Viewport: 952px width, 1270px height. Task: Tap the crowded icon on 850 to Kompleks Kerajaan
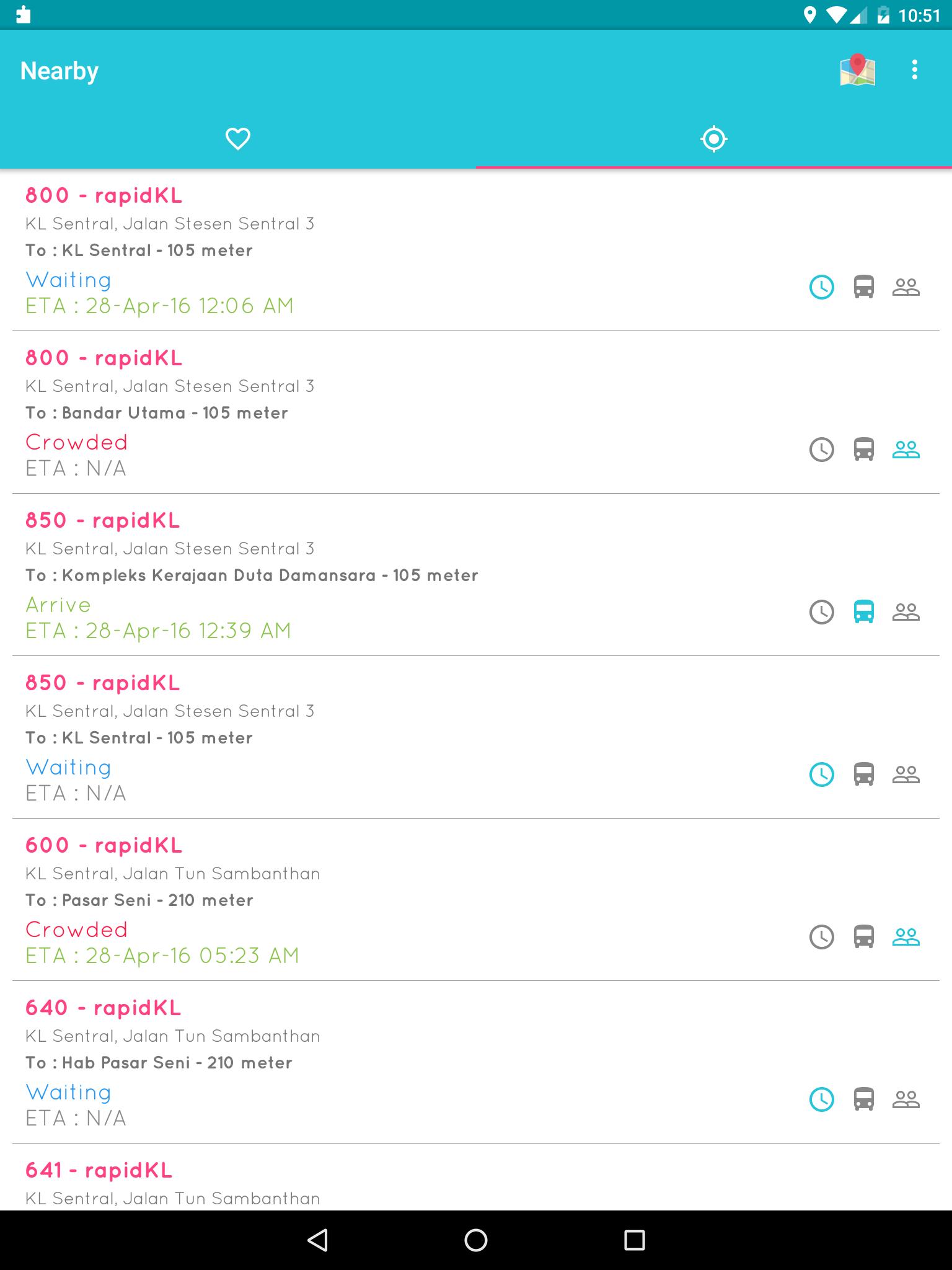pyautogui.click(x=906, y=612)
